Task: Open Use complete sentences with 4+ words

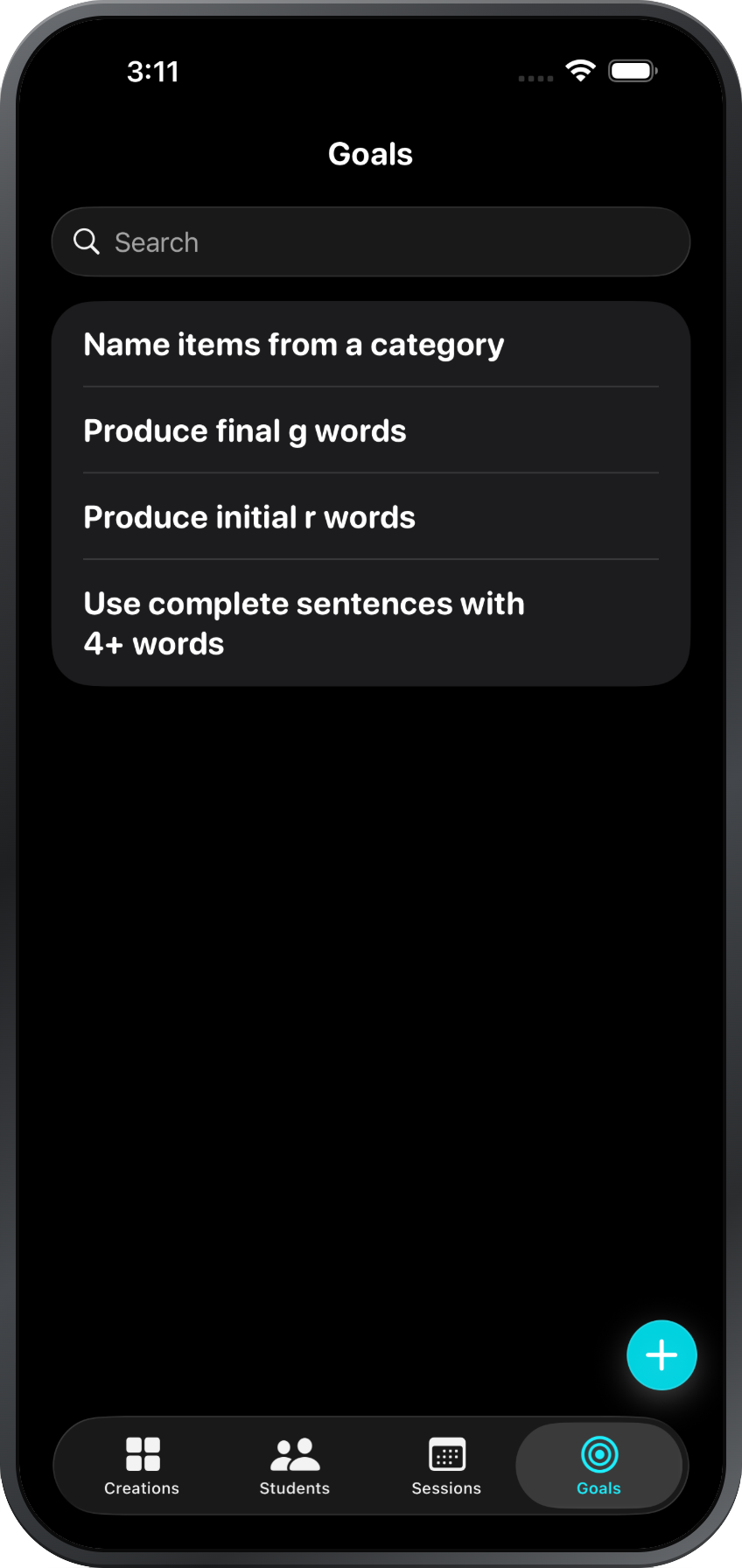Action: click(x=371, y=623)
